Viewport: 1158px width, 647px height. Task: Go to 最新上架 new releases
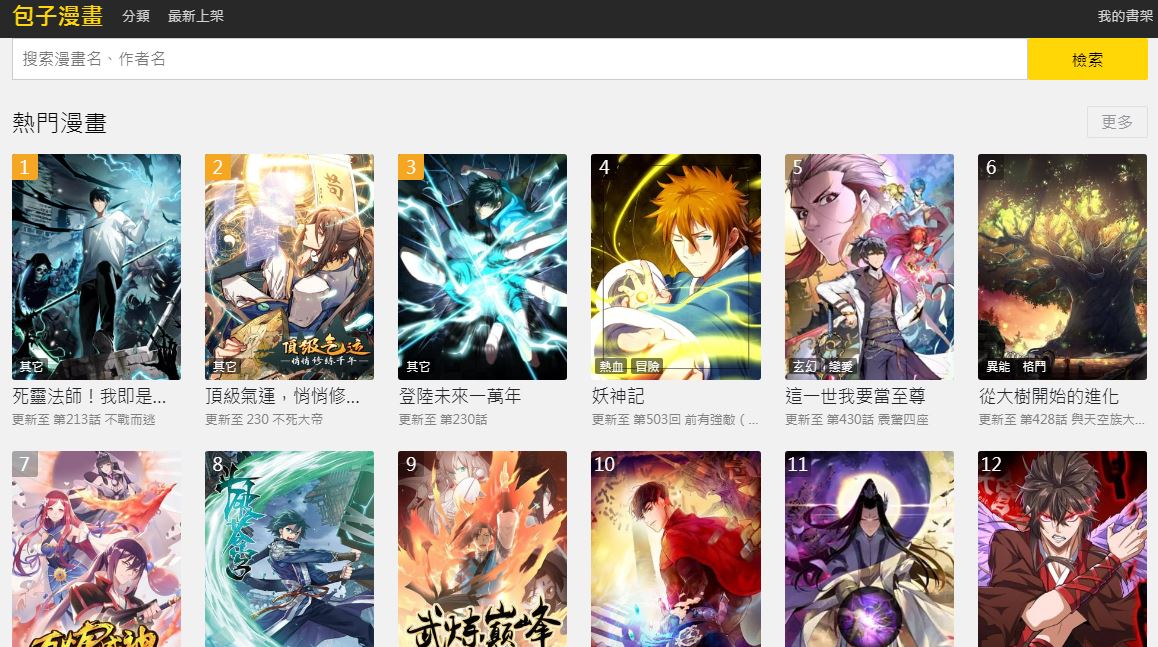[x=196, y=16]
